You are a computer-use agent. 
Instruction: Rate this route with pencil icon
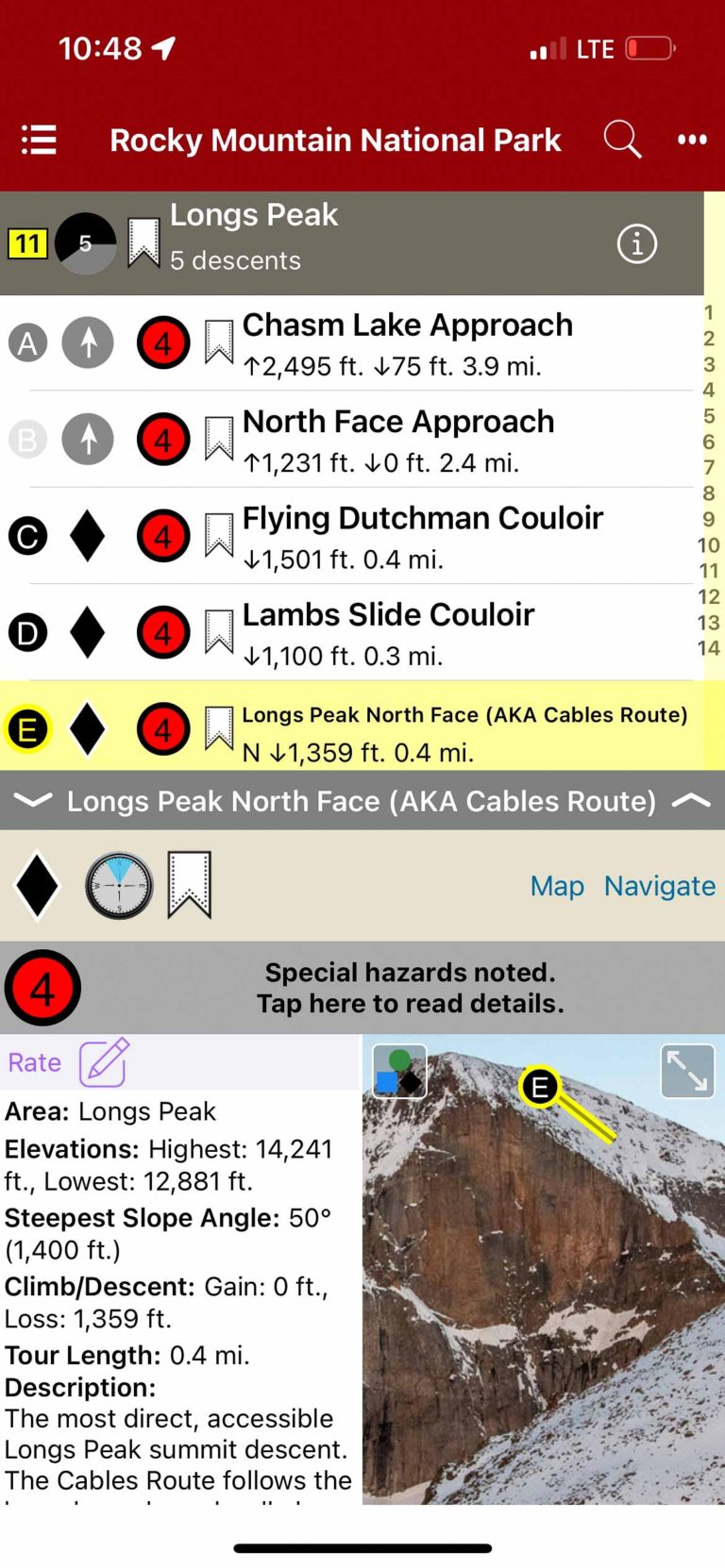click(x=103, y=1062)
